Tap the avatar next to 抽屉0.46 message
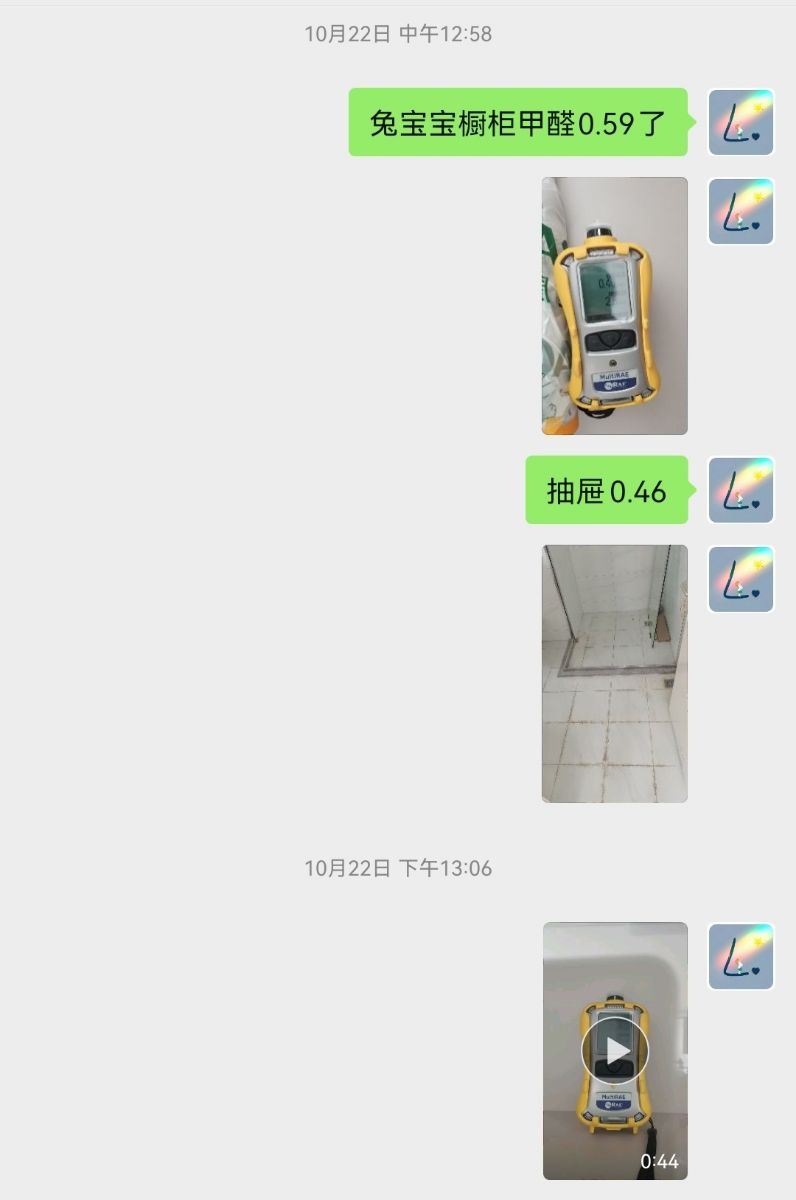 pos(741,490)
